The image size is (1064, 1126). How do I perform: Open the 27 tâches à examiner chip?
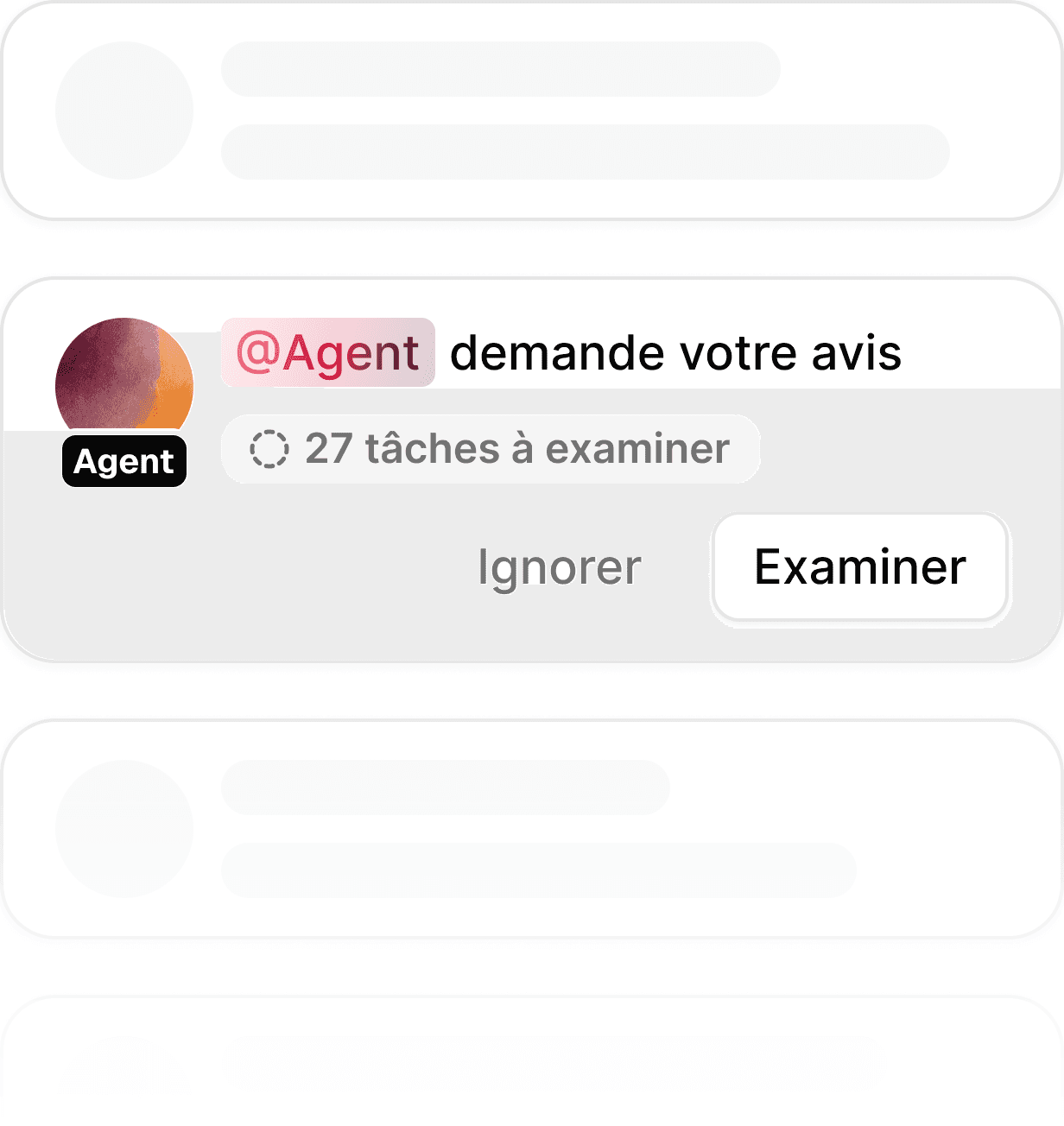491,449
